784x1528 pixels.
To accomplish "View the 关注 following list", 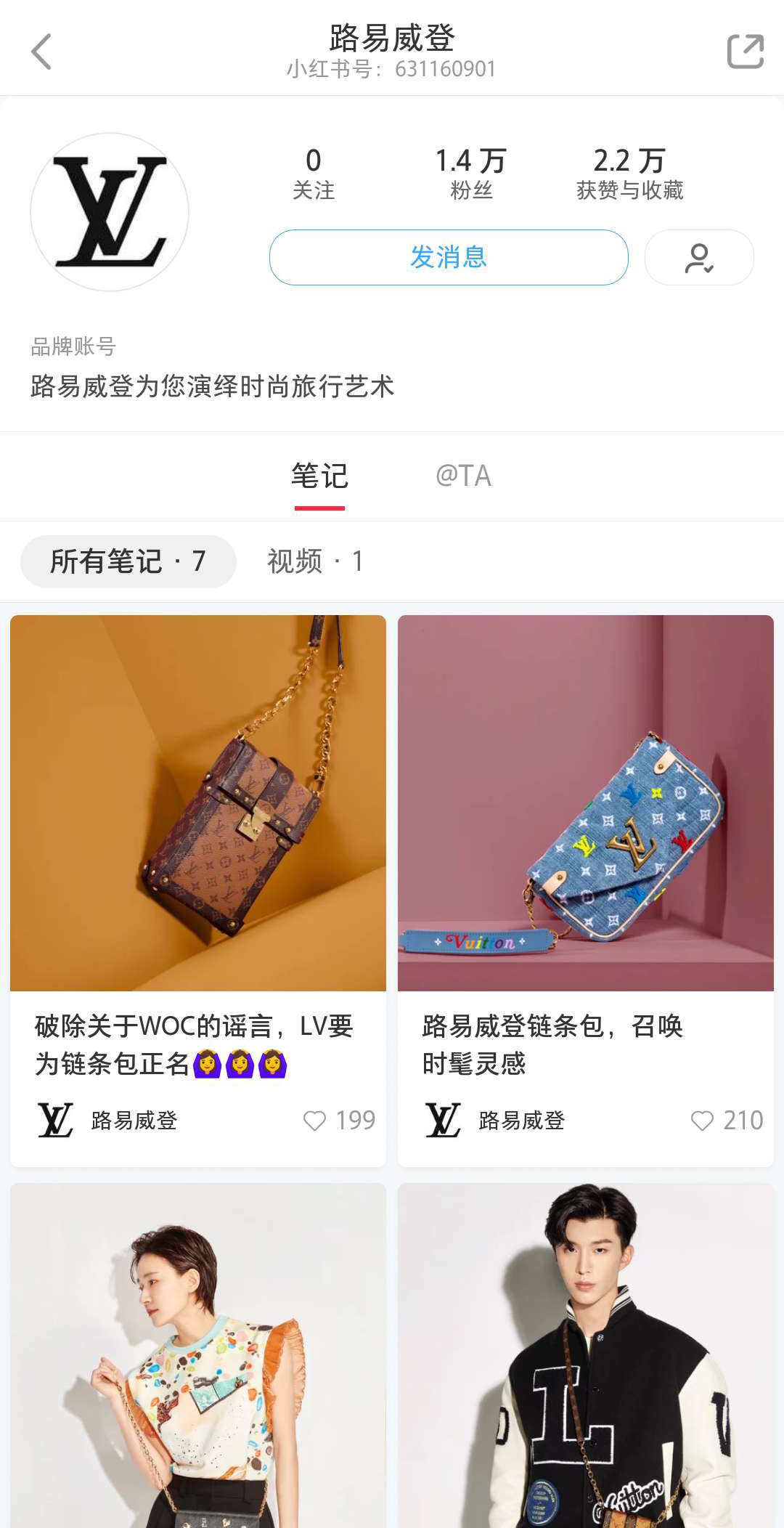I will [313, 174].
